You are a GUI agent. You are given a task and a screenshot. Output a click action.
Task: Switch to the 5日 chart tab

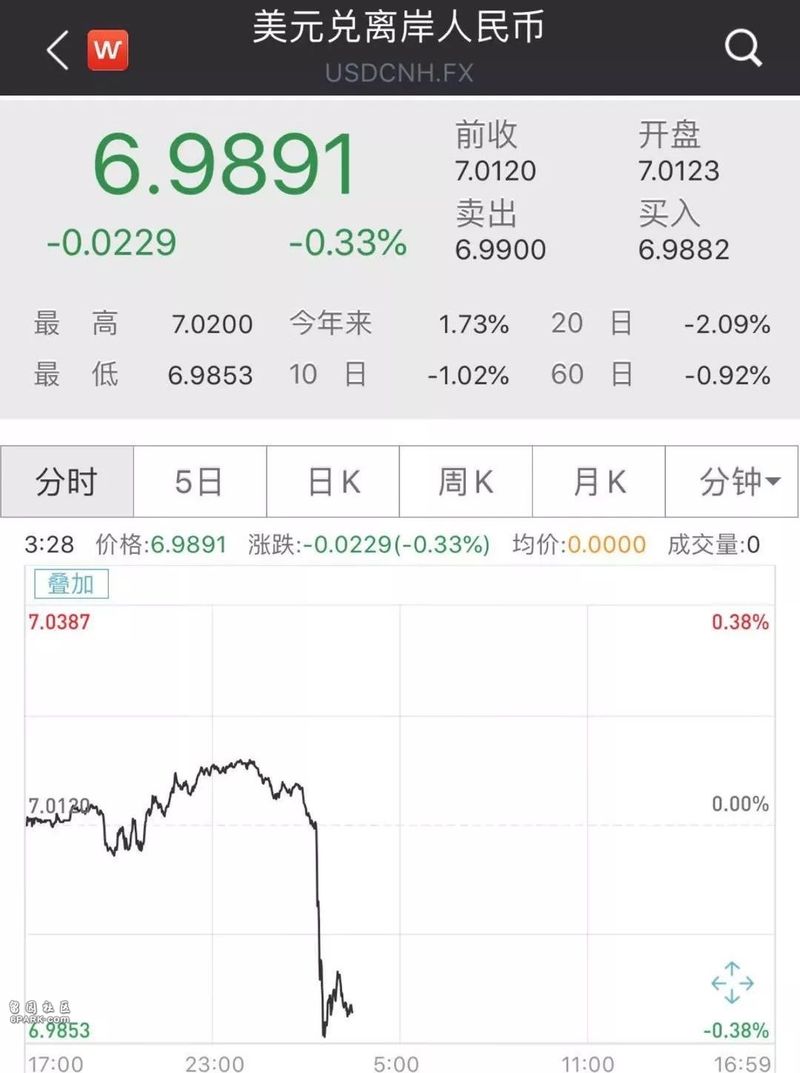[x=199, y=482]
